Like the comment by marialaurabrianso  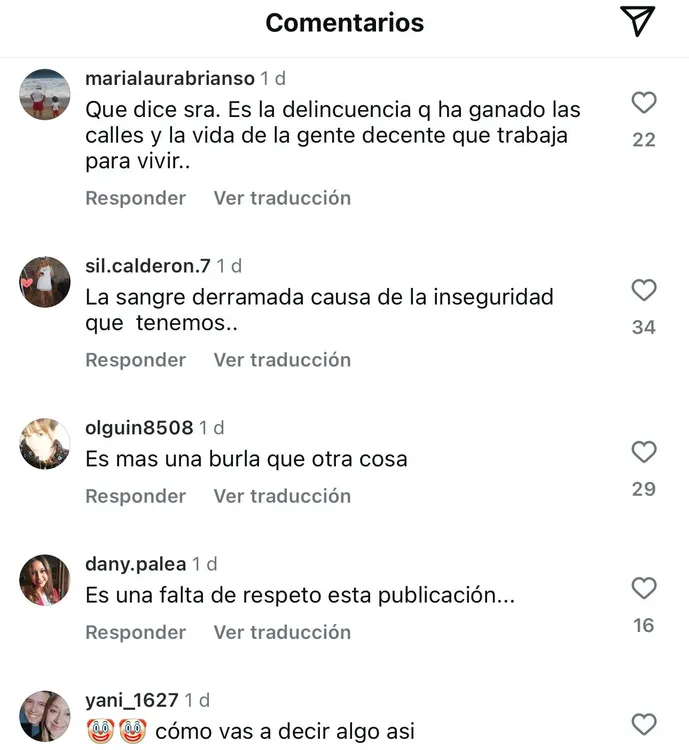click(x=644, y=103)
